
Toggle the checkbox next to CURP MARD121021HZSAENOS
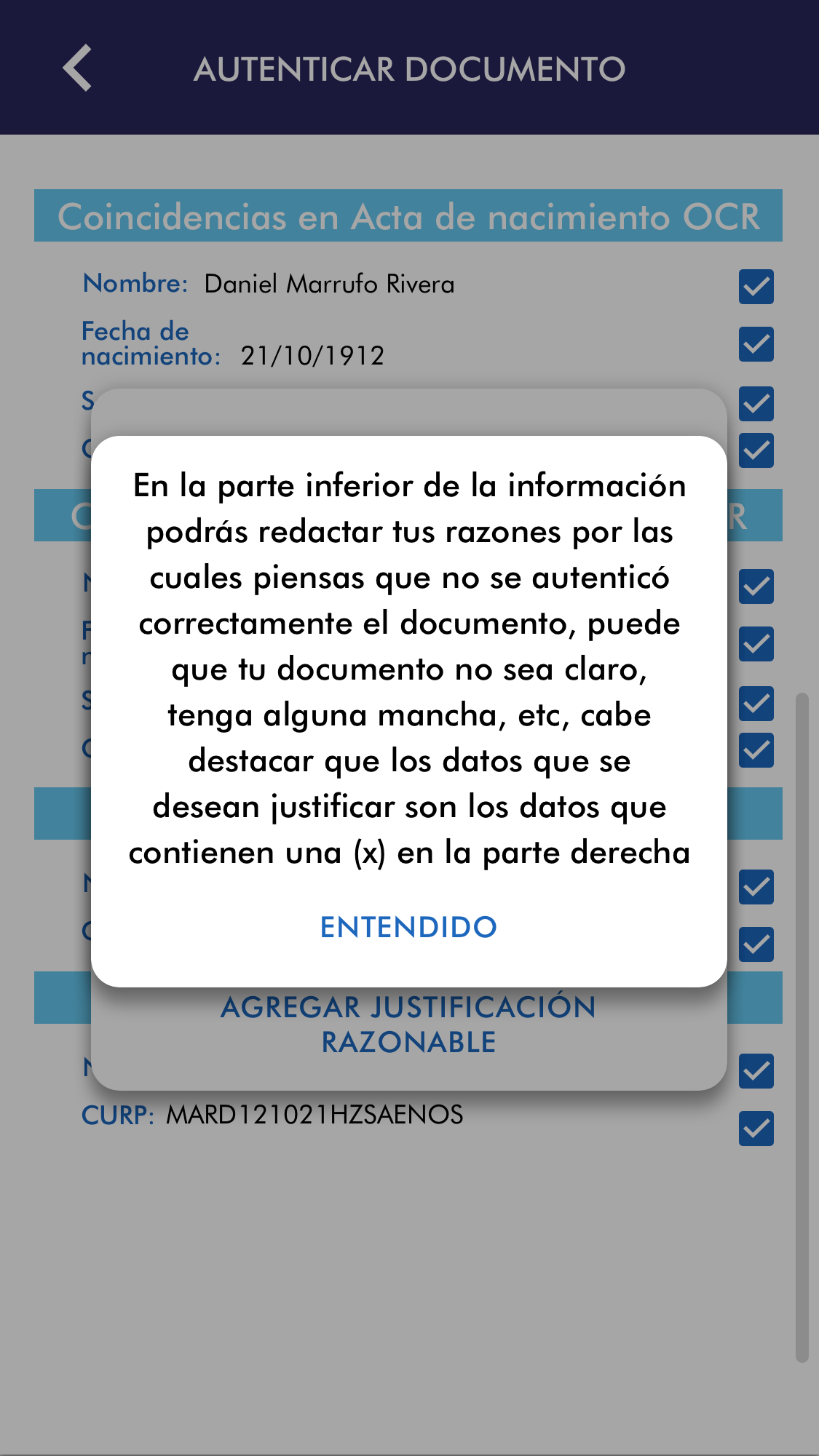(756, 1129)
